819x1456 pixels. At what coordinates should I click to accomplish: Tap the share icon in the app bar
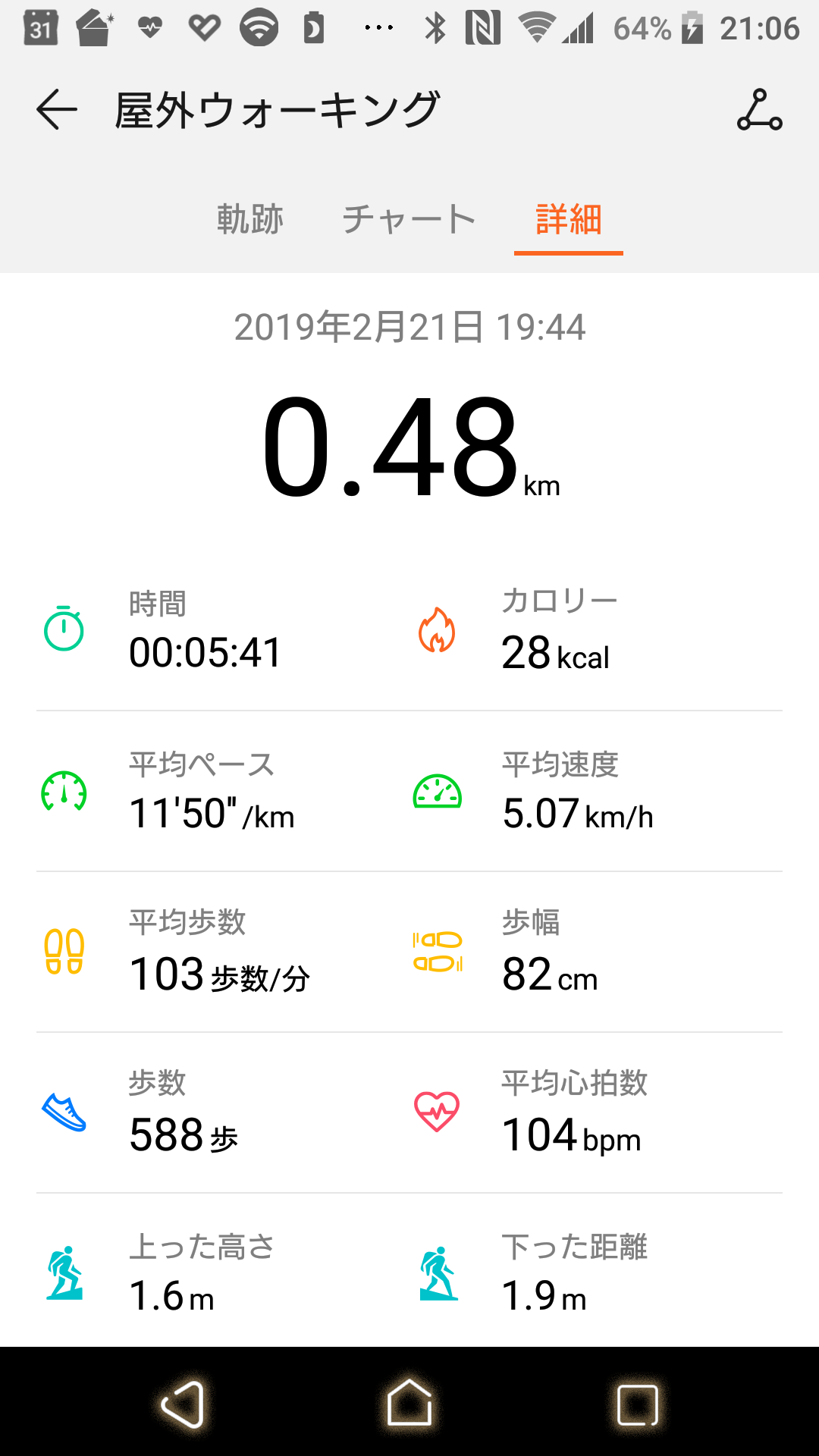click(x=759, y=110)
